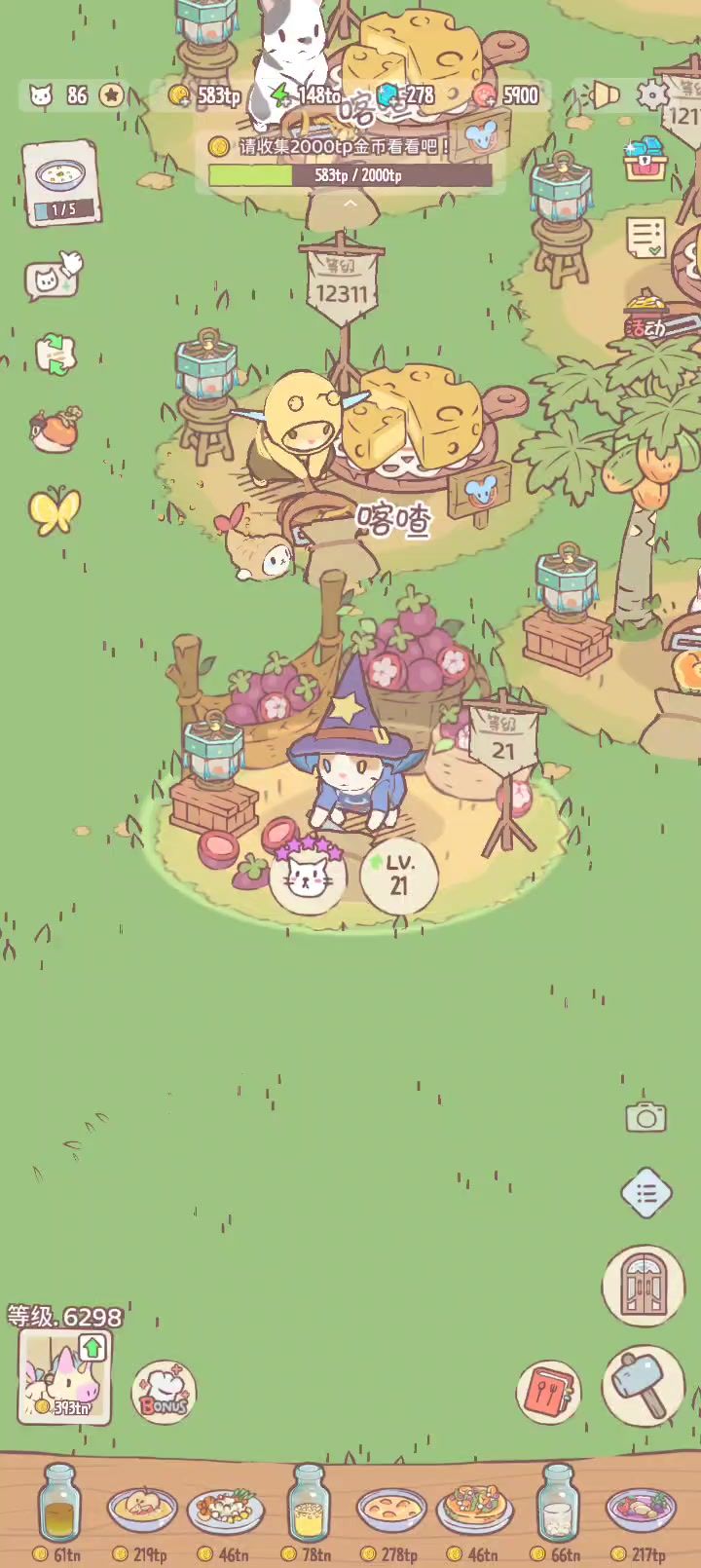Open the yellow butterfly icon
This screenshot has width=701, height=1568.
(55, 510)
